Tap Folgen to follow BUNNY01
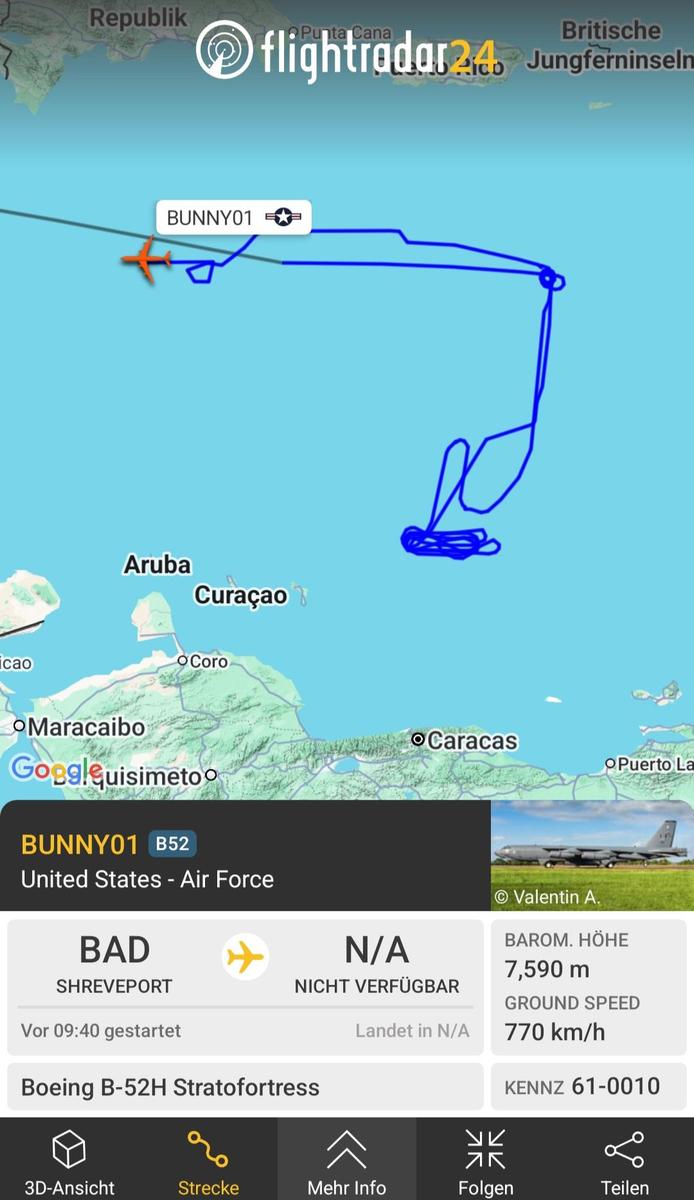The image size is (694, 1200). pyautogui.click(x=485, y=1161)
